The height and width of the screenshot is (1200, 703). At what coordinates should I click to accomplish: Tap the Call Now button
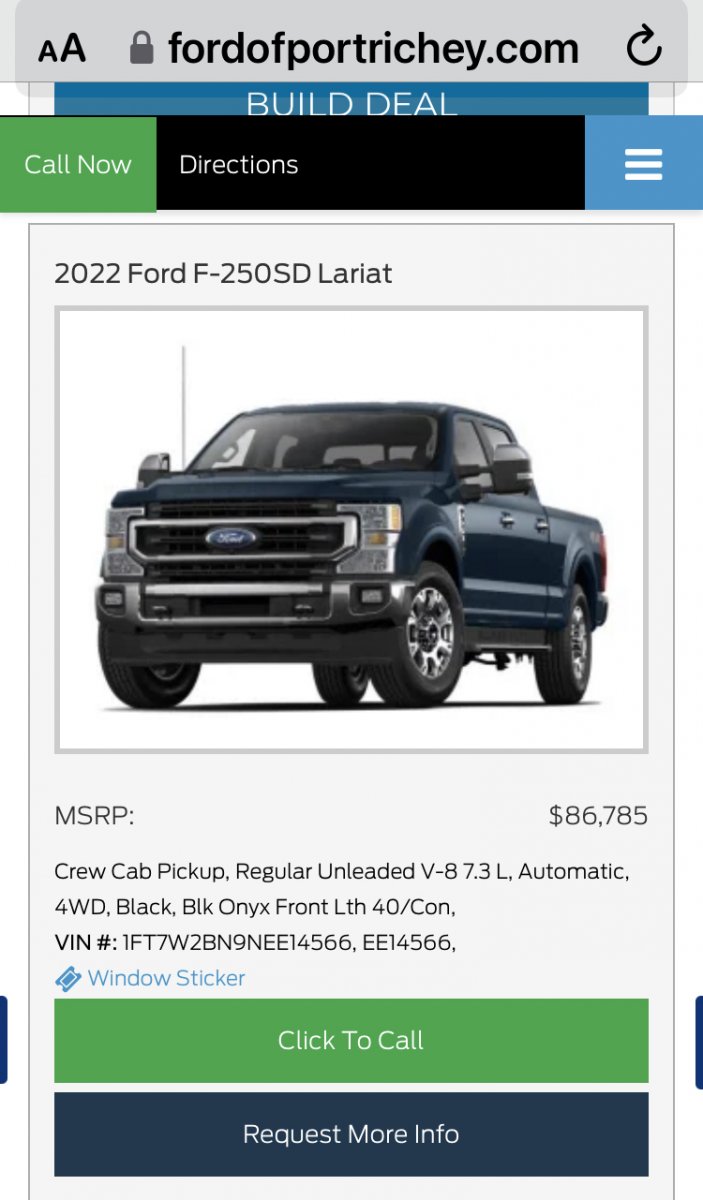coord(78,164)
